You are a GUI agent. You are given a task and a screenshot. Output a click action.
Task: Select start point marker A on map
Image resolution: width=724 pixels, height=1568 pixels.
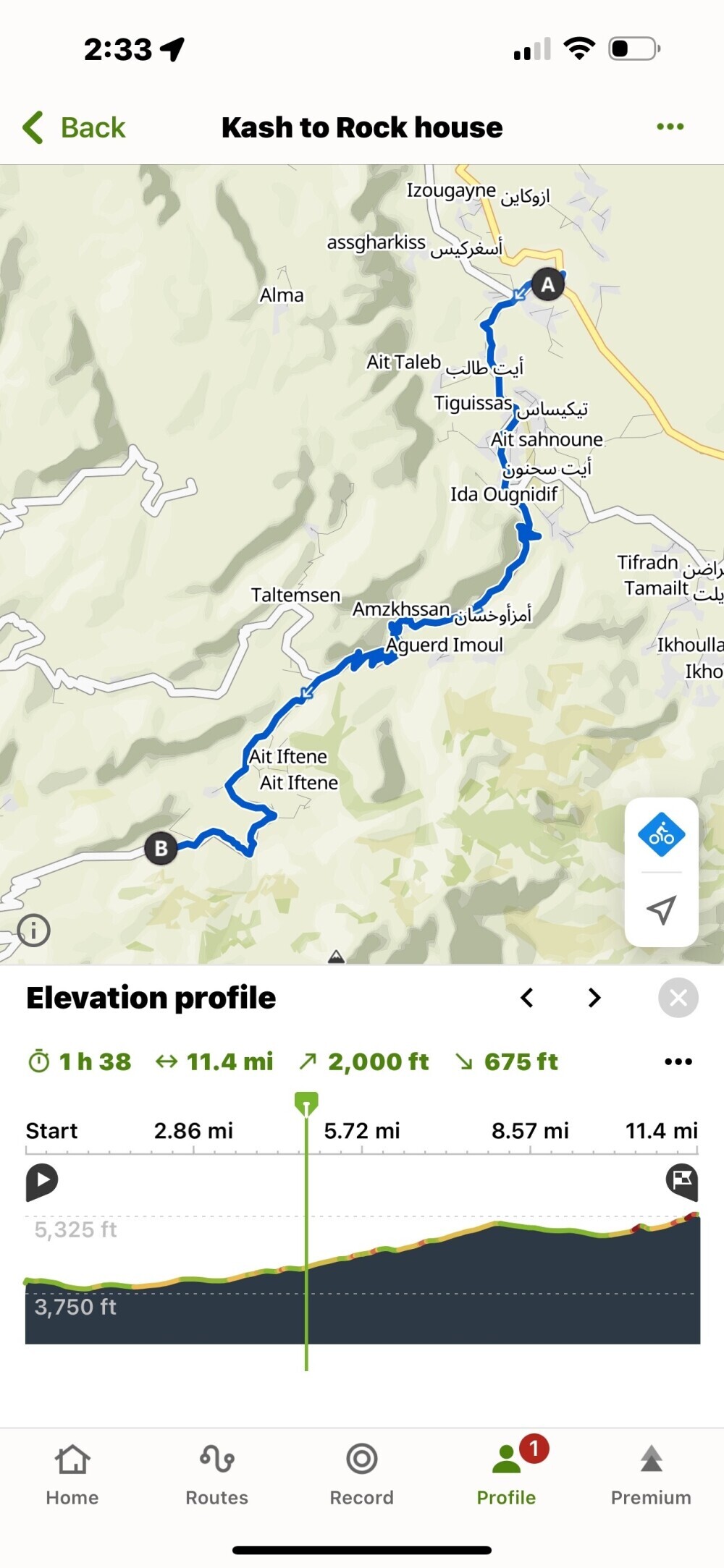click(x=548, y=284)
